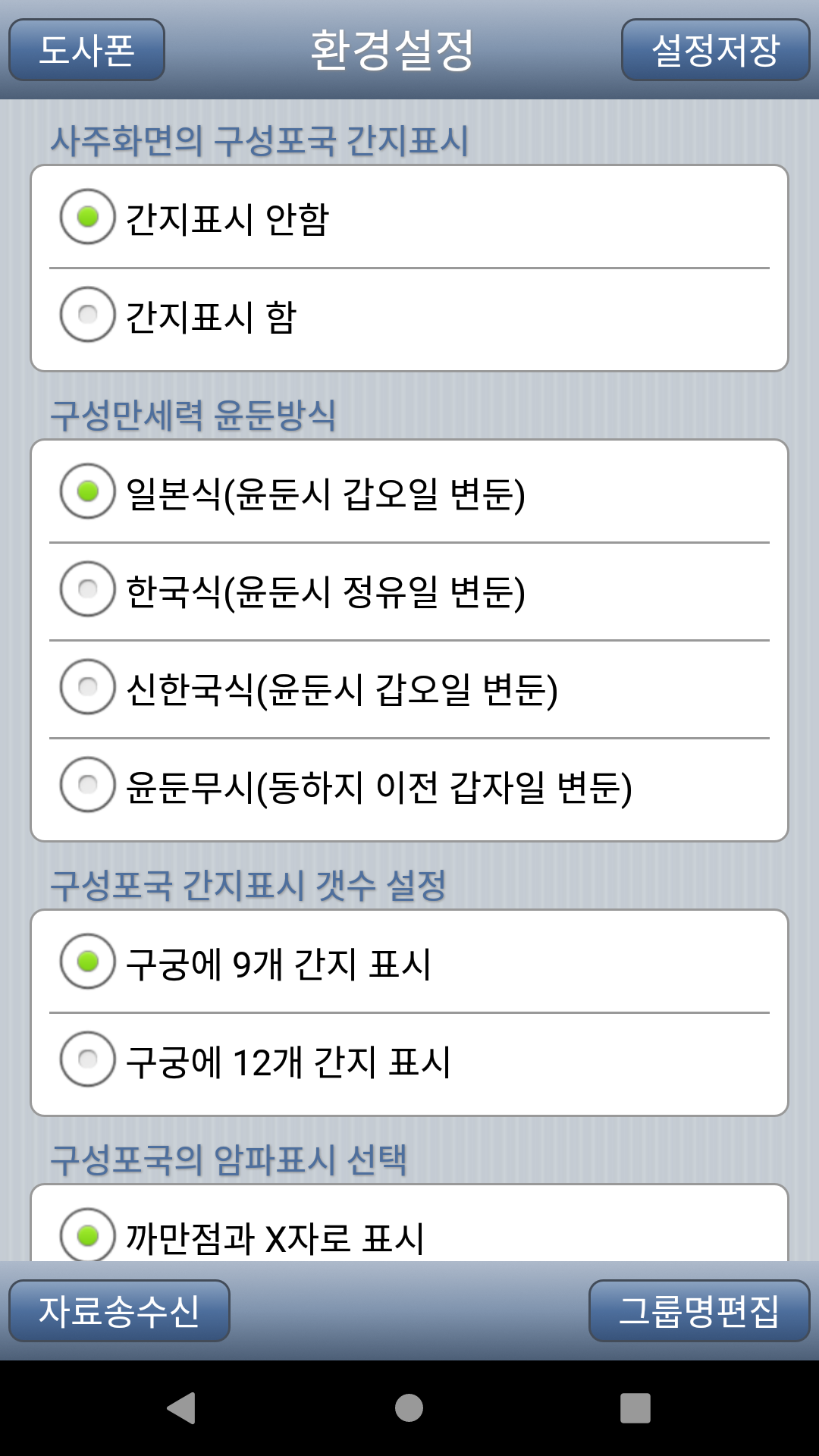Choose 한국식(윤둔시 정유일 변둔)
Screen dimensions: 819x1456
[x=88, y=589]
